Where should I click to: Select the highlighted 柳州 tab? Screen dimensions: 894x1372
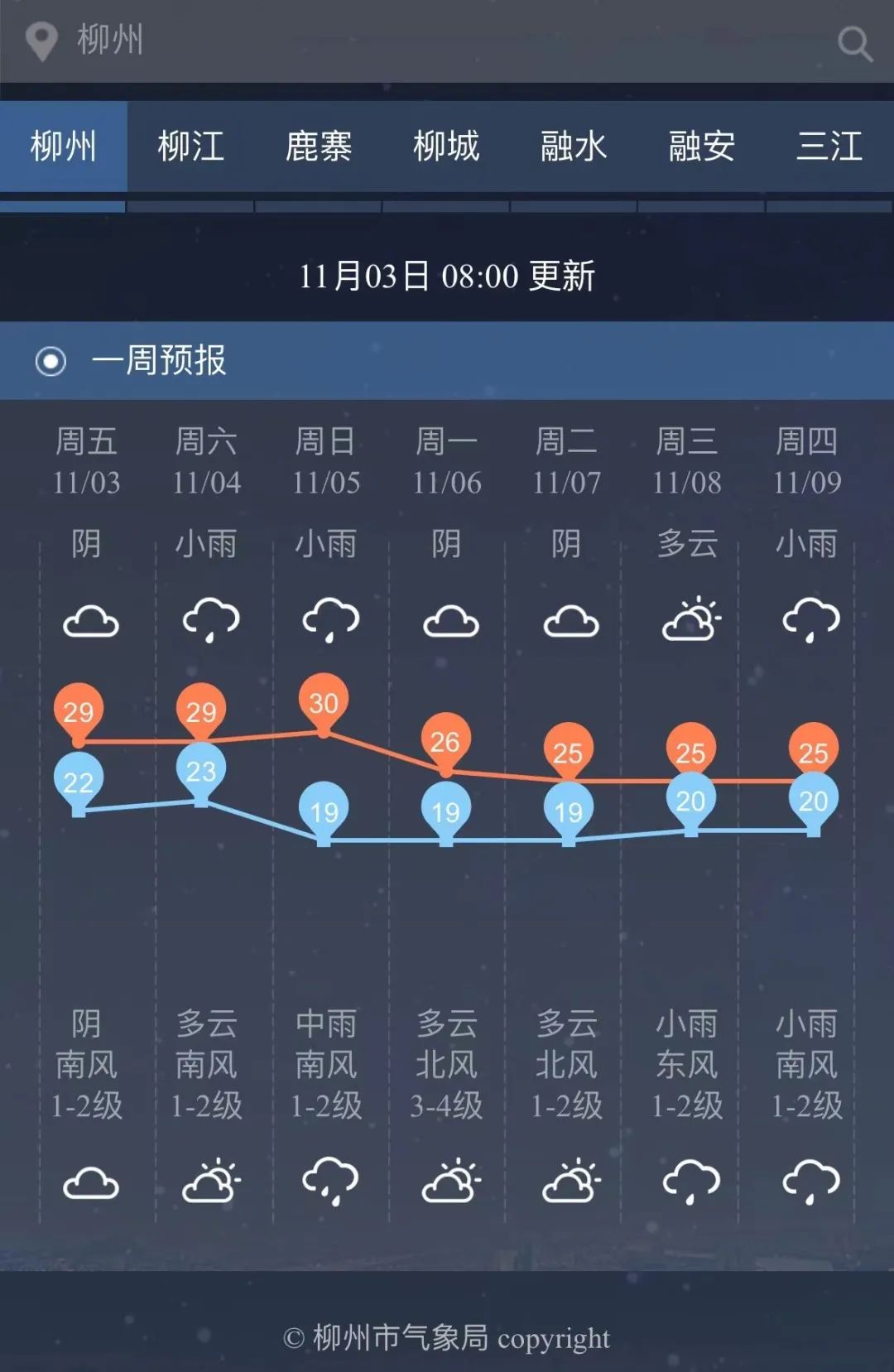64,147
